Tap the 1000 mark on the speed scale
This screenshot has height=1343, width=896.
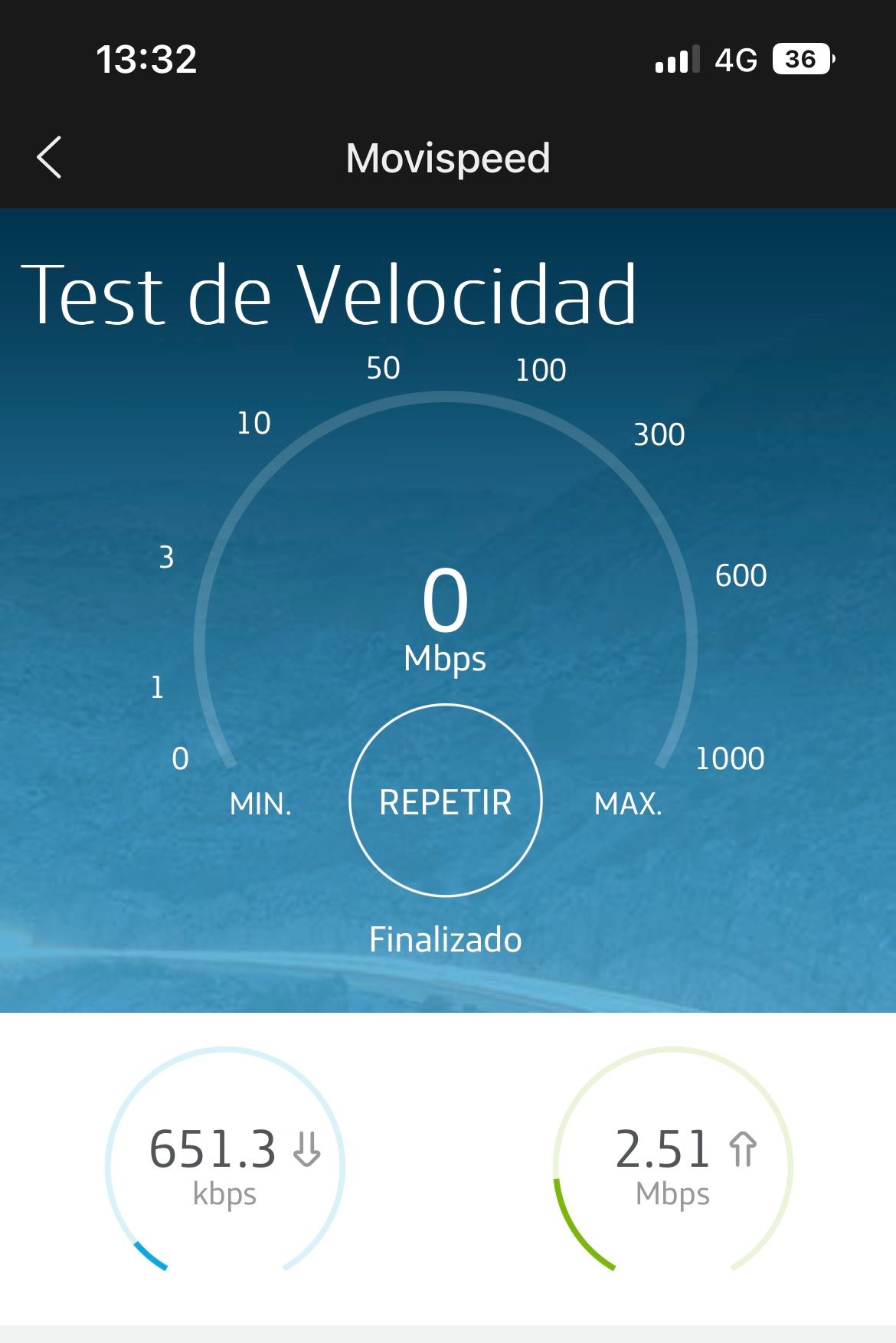pos(730,759)
